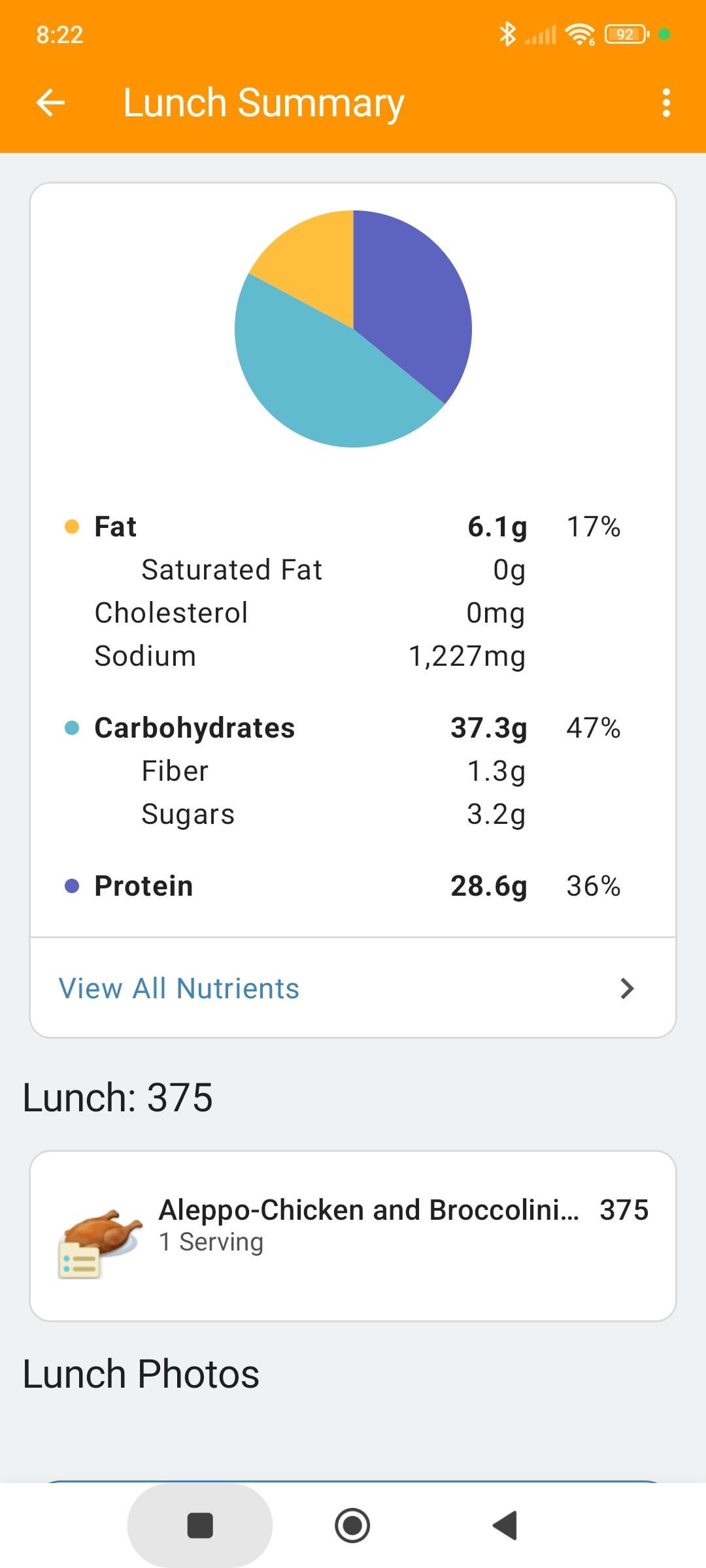Open recent apps from the navigation bar
The image size is (706, 1568).
point(200,1526)
